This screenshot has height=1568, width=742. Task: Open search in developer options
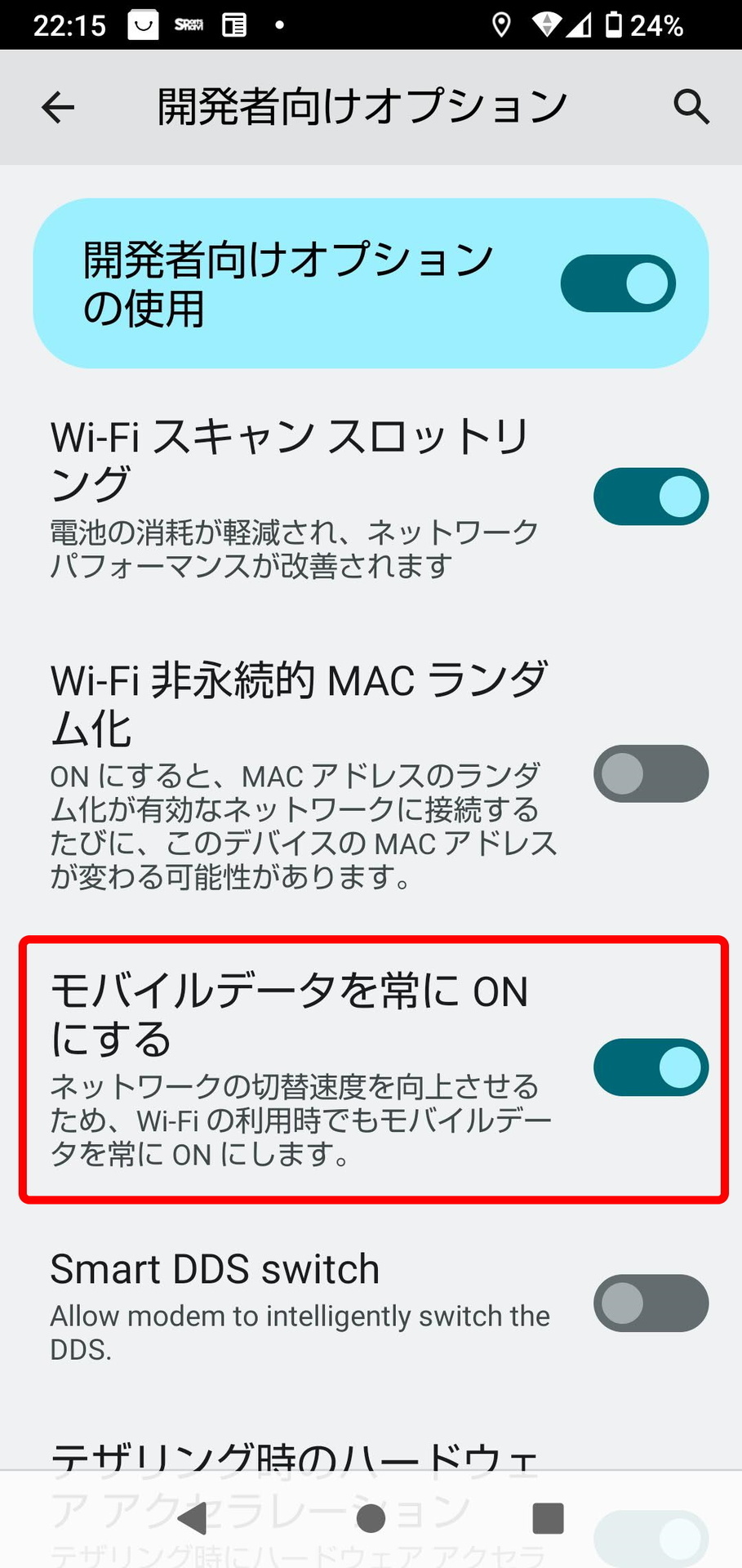pyautogui.click(x=691, y=107)
